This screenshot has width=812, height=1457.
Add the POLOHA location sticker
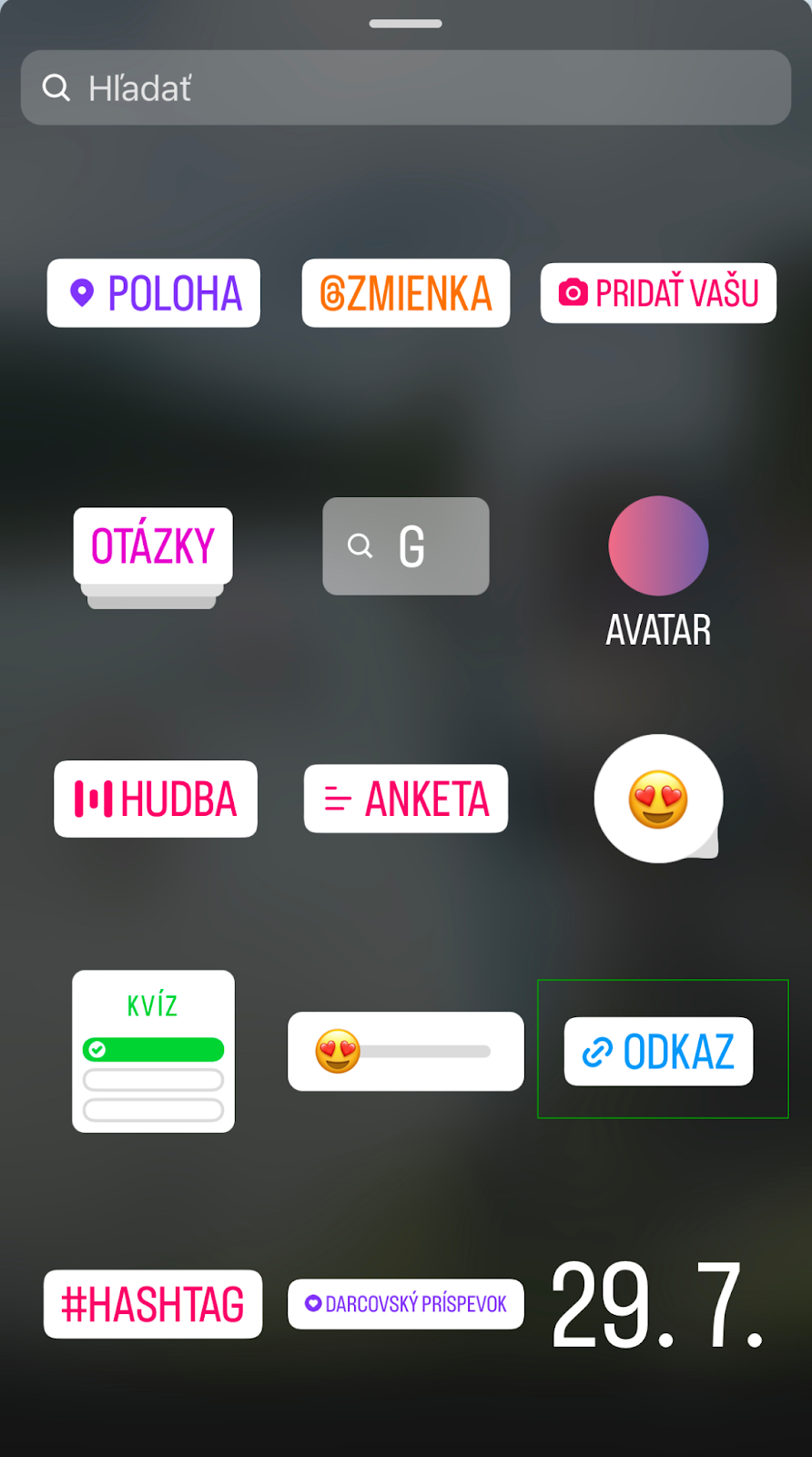click(x=154, y=293)
